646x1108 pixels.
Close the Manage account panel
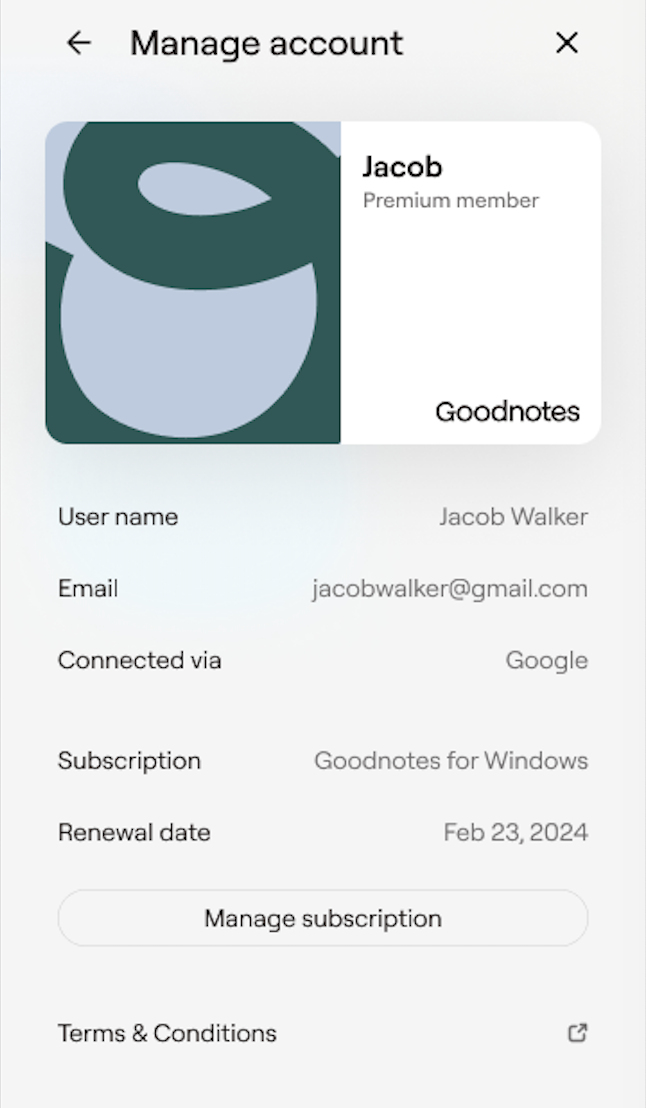567,43
